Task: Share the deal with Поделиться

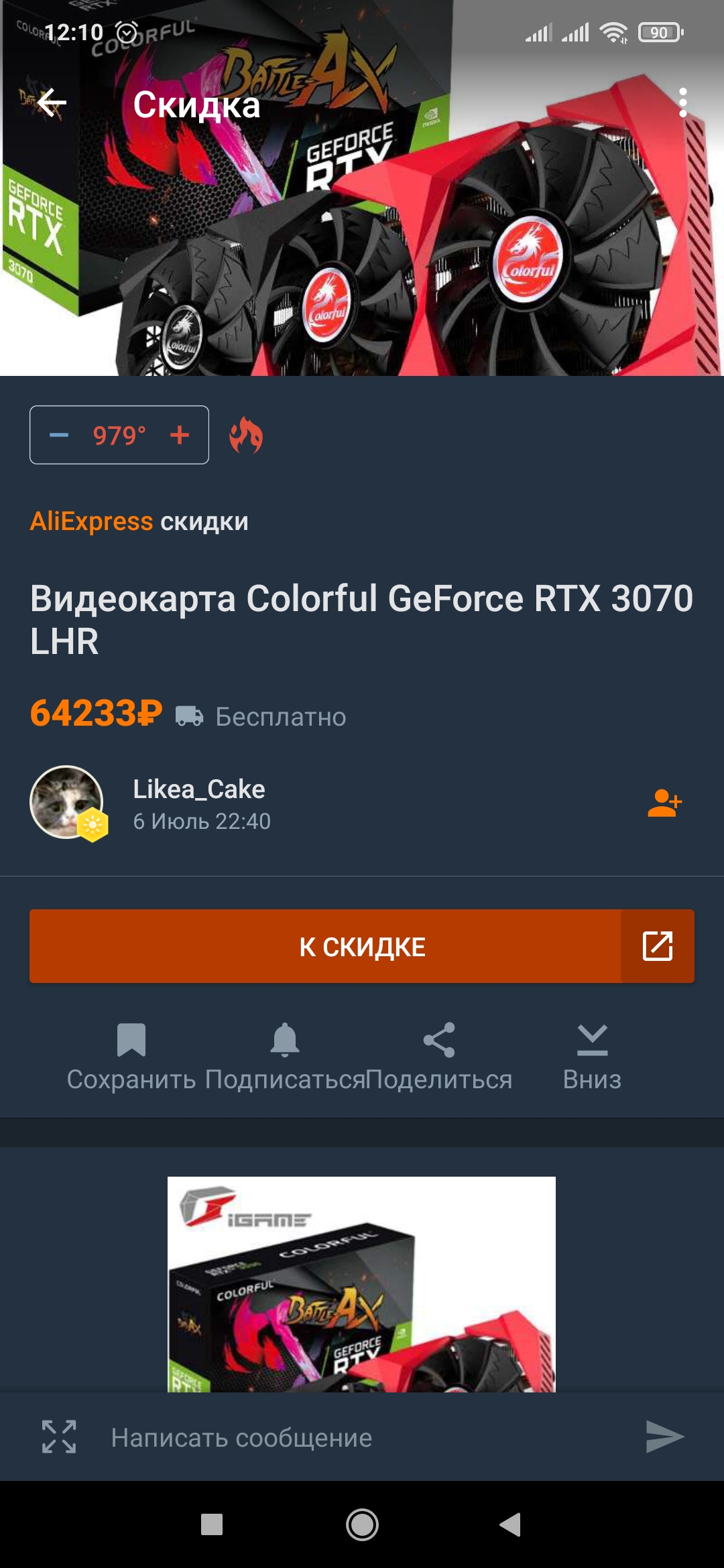Action: click(x=439, y=1052)
